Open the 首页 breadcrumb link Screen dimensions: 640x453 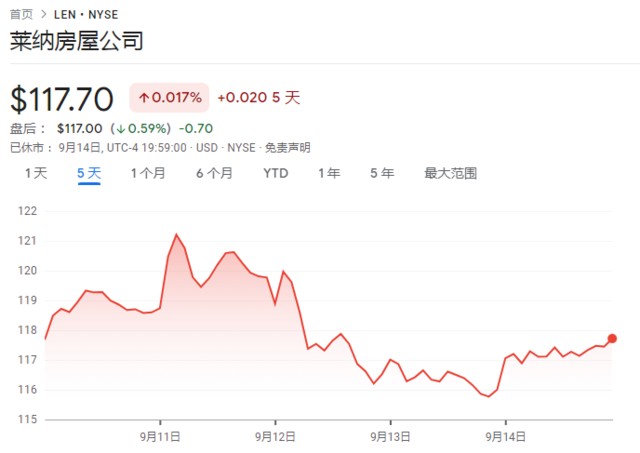click(x=20, y=14)
